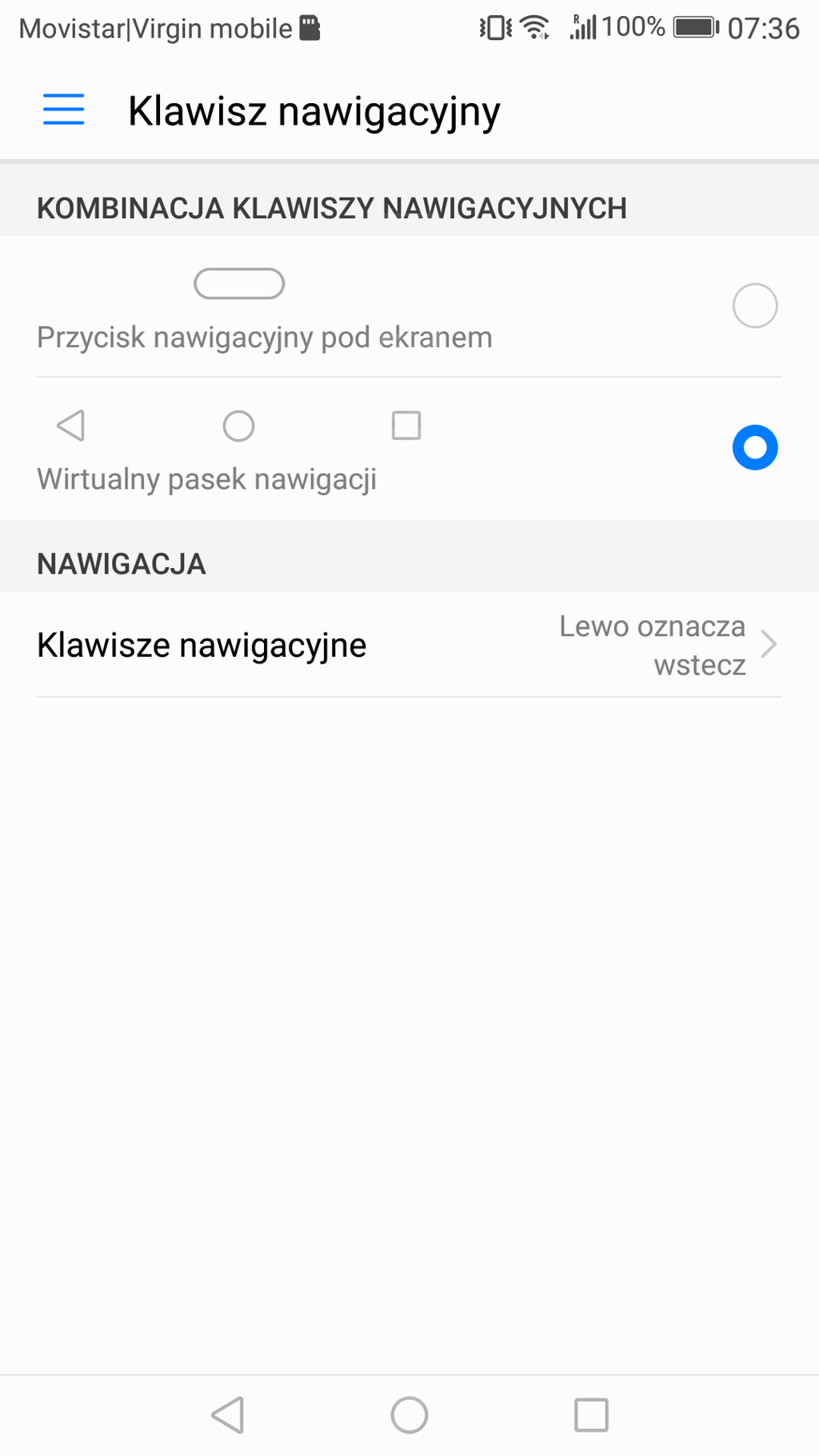
Task: Select Wirtualny pasek nawigacji option
Action: pyautogui.click(x=754, y=447)
